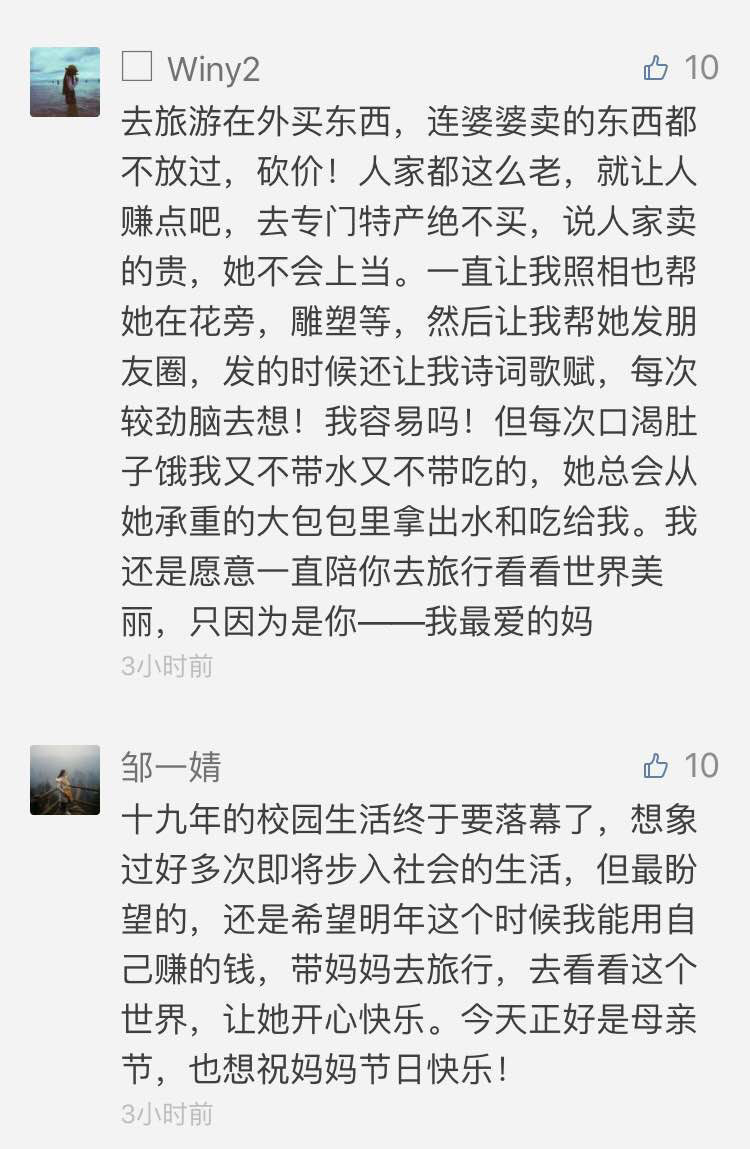Open the 邹一婧 username

[171, 767]
